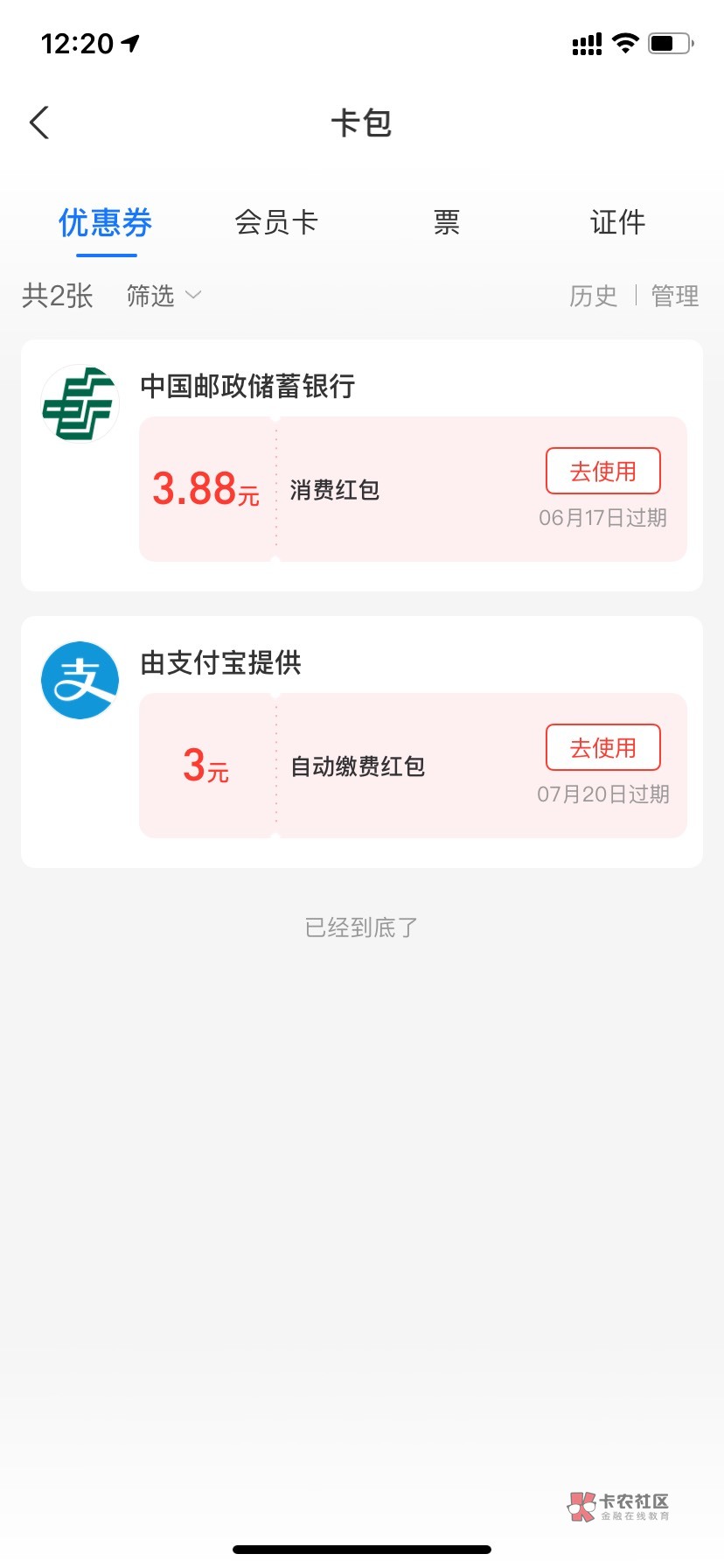
Task: Open the 证件 tab
Action: tap(617, 223)
